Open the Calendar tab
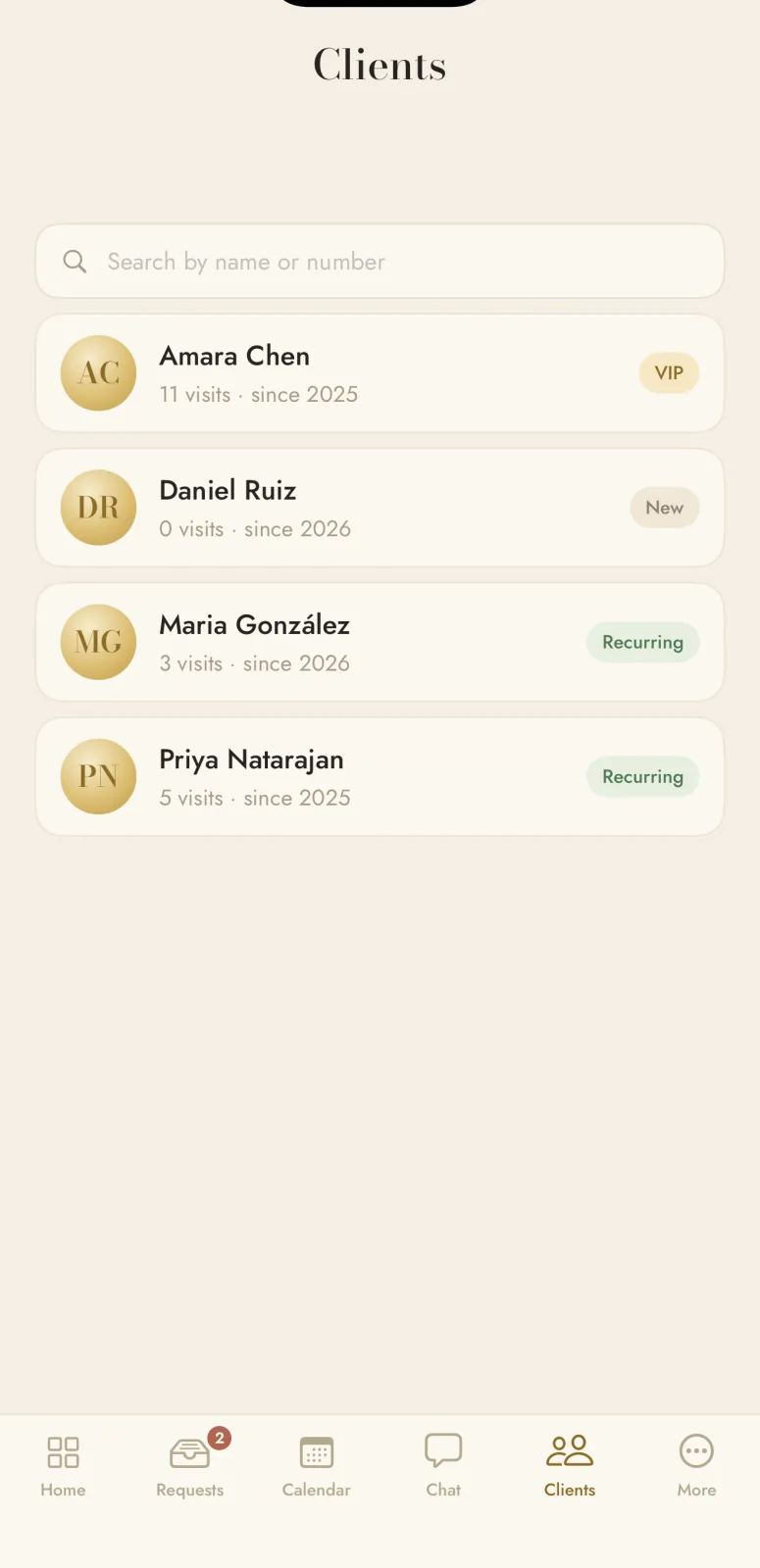Screen dimensions: 760x1568 point(316,1465)
